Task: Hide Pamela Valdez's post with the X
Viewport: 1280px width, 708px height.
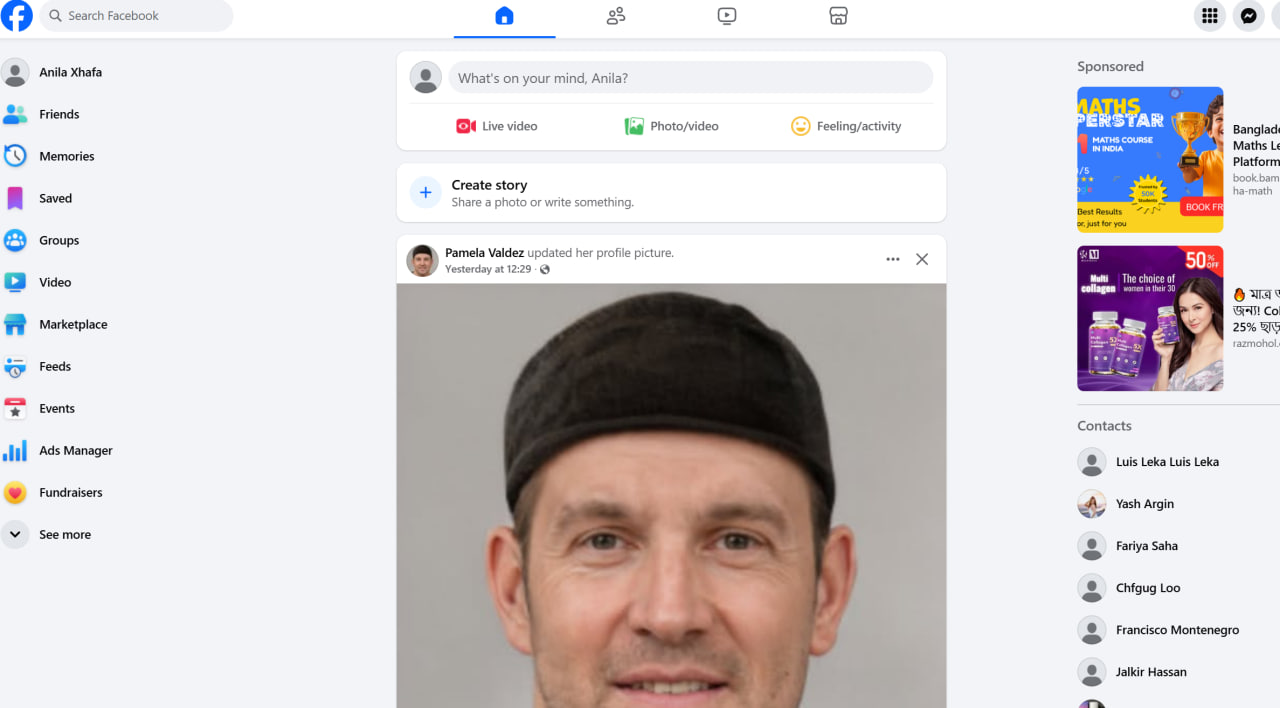Action: pos(922,260)
